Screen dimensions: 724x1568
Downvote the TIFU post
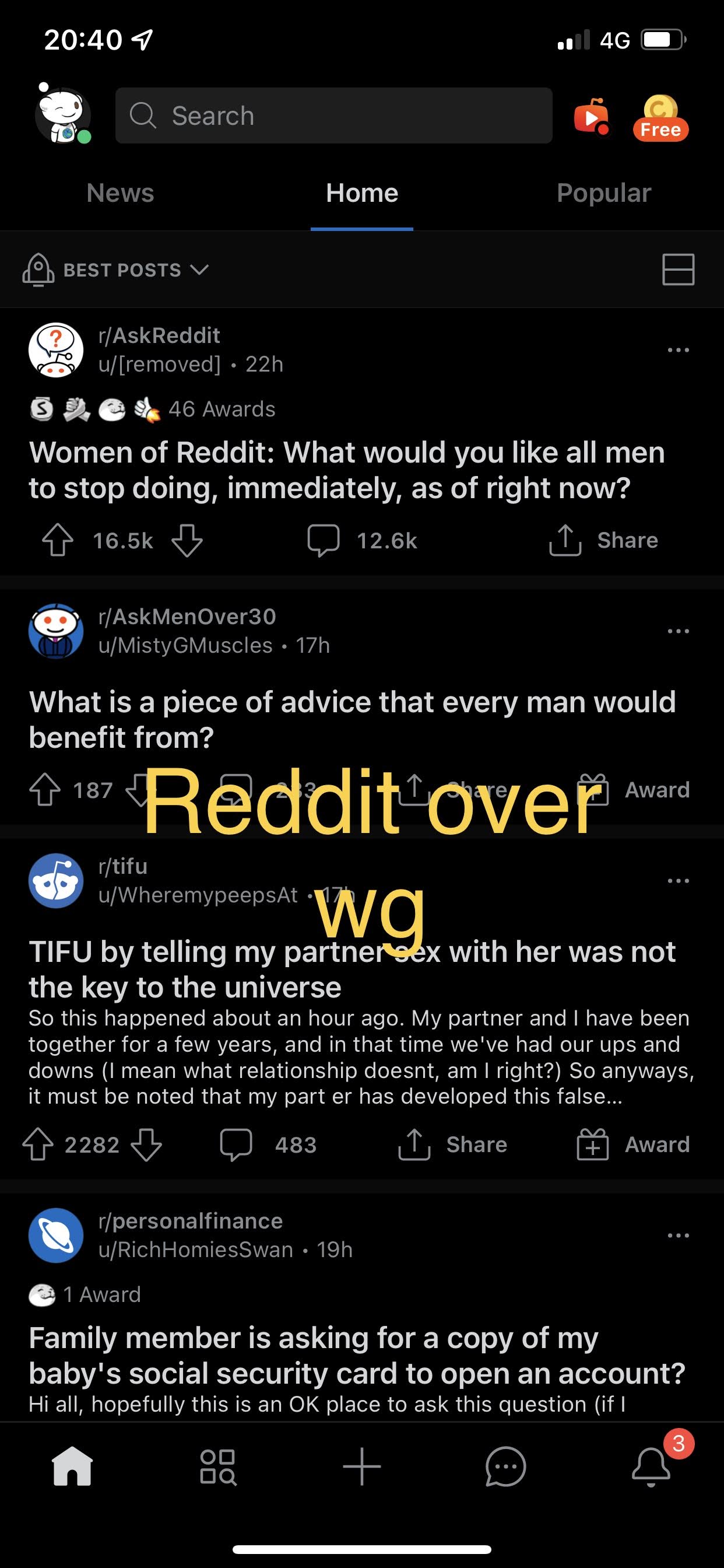click(x=147, y=1144)
